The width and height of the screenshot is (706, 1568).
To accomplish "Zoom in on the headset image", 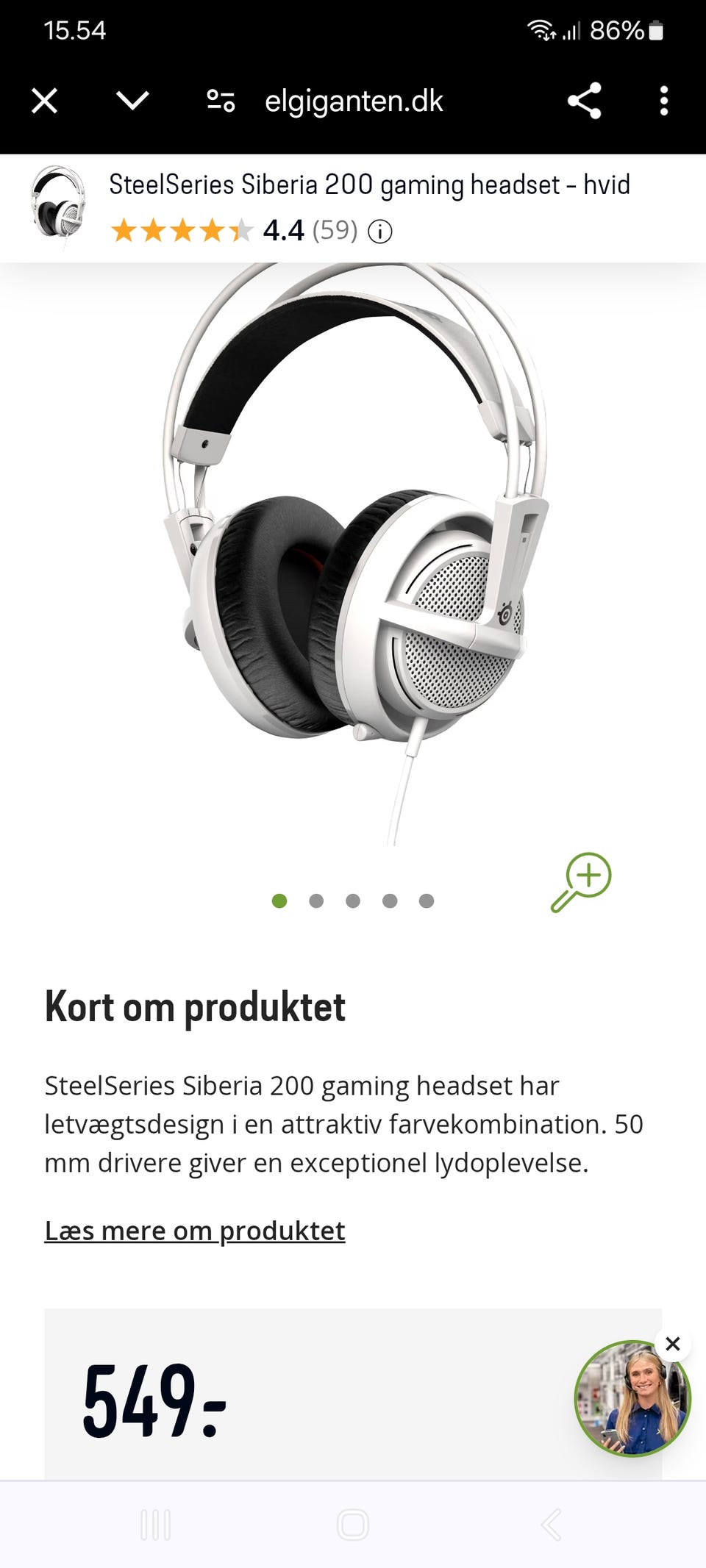I will (581, 882).
